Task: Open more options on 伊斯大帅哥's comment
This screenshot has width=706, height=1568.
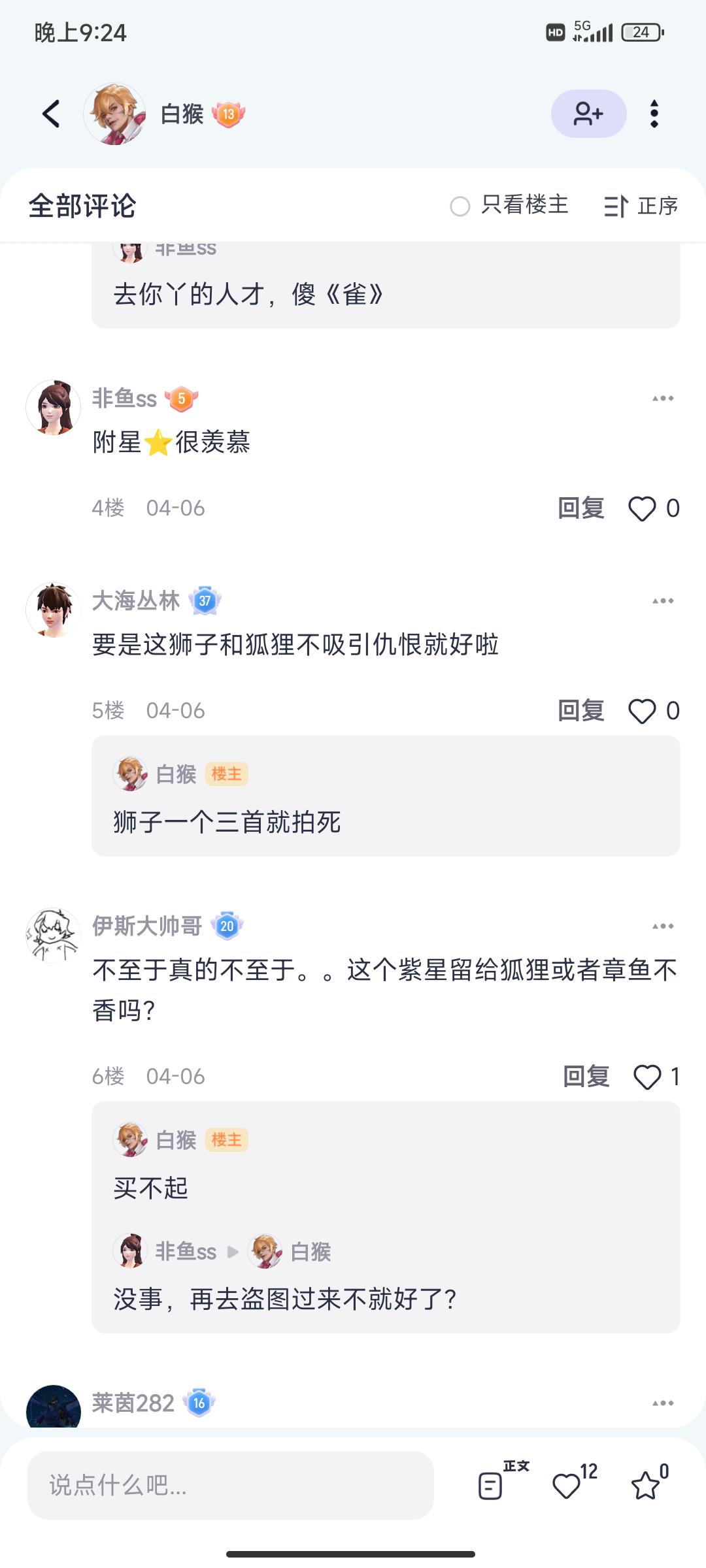Action: (662, 926)
